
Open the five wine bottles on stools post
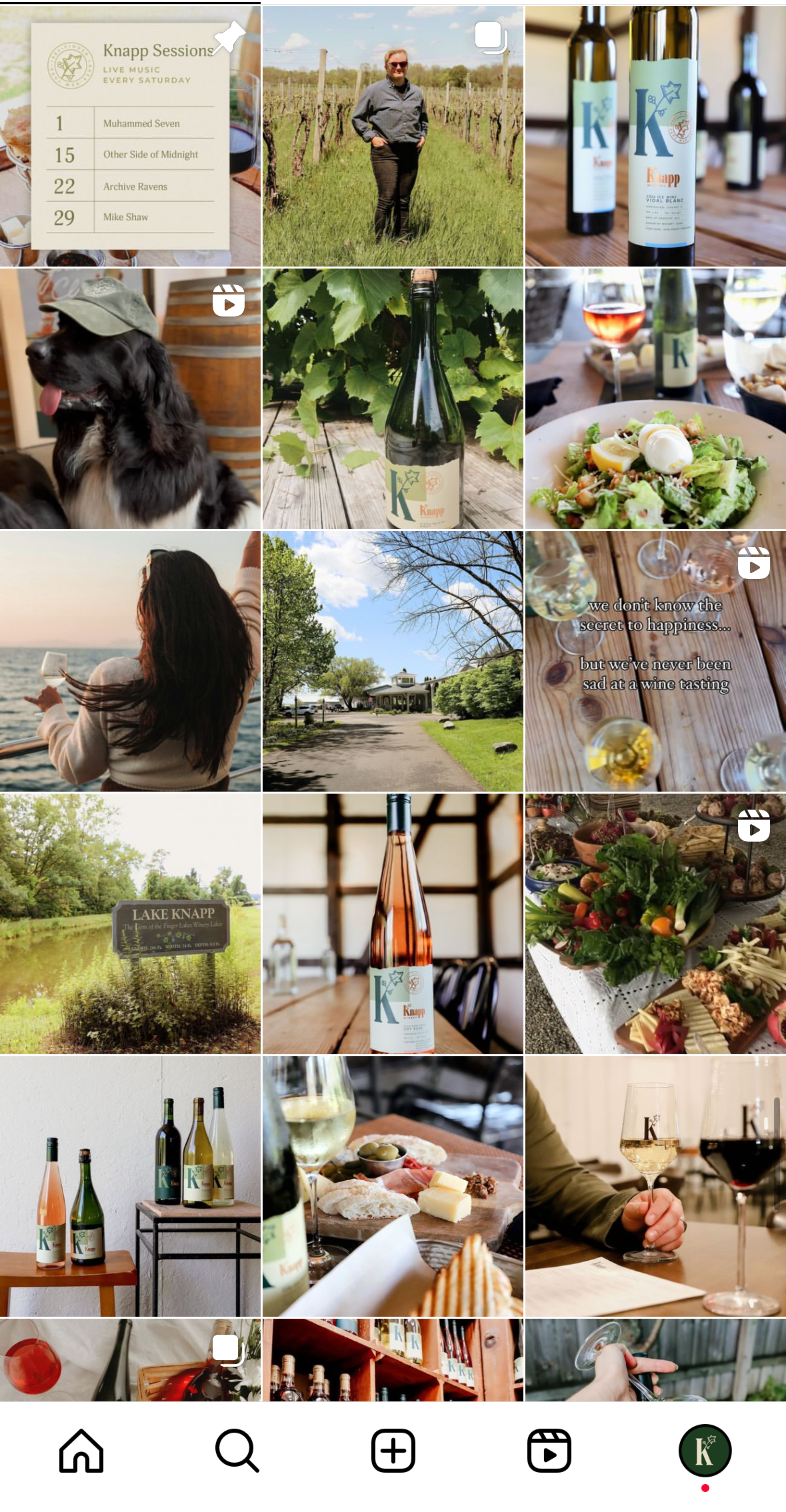[130, 1186]
